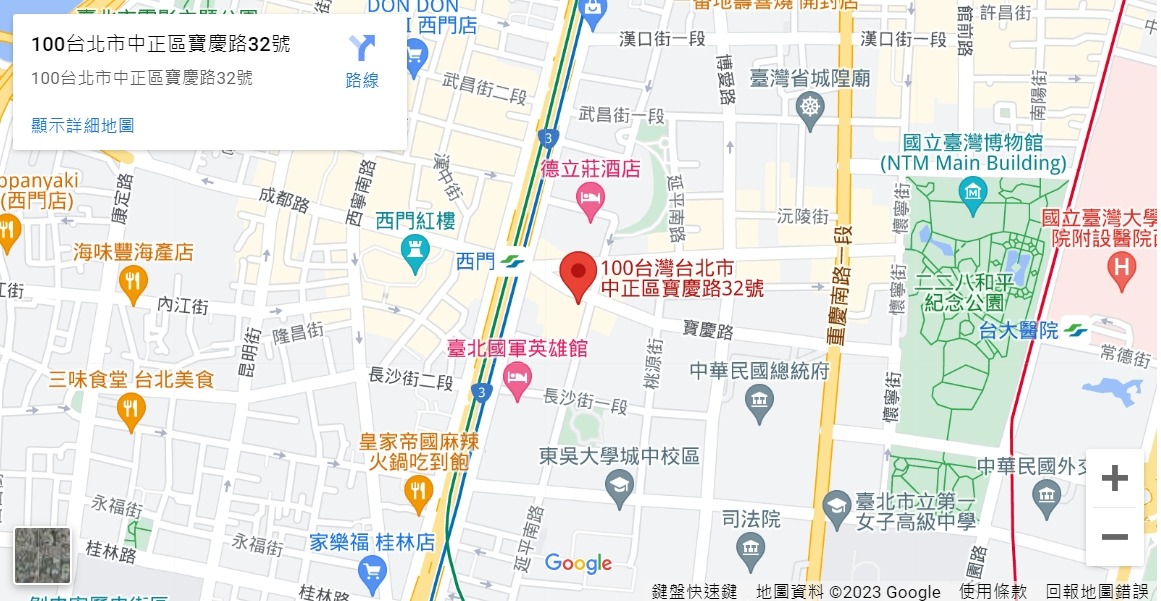Open the 臺北國軍英雄館 hotel marker
The image size is (1161, 601).
[x=517, y=381]
